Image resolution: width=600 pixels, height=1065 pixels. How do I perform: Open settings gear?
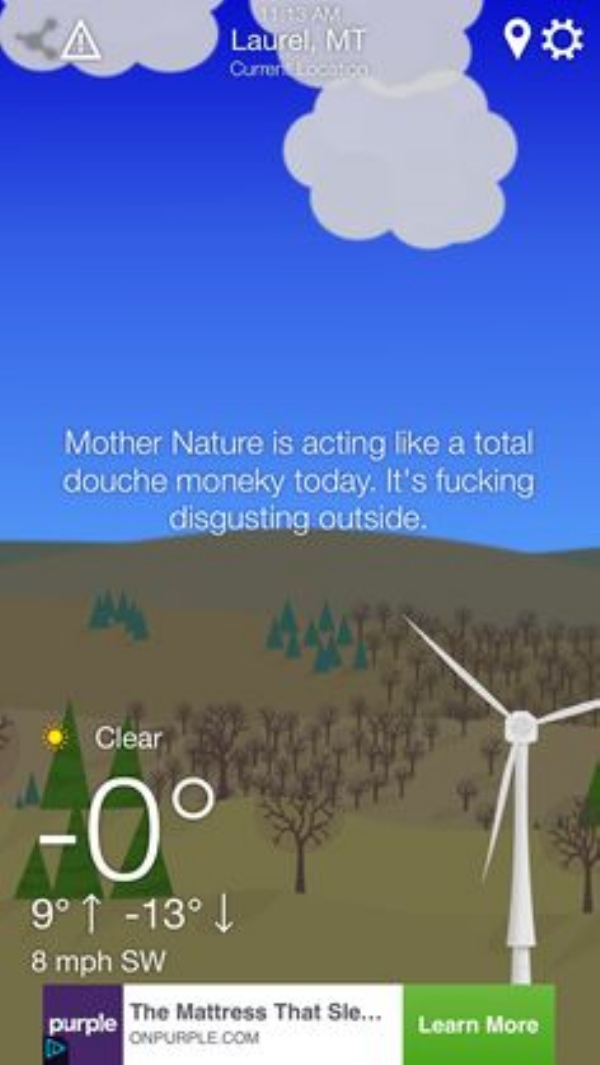pyautogui.click(x=562, y=39)
